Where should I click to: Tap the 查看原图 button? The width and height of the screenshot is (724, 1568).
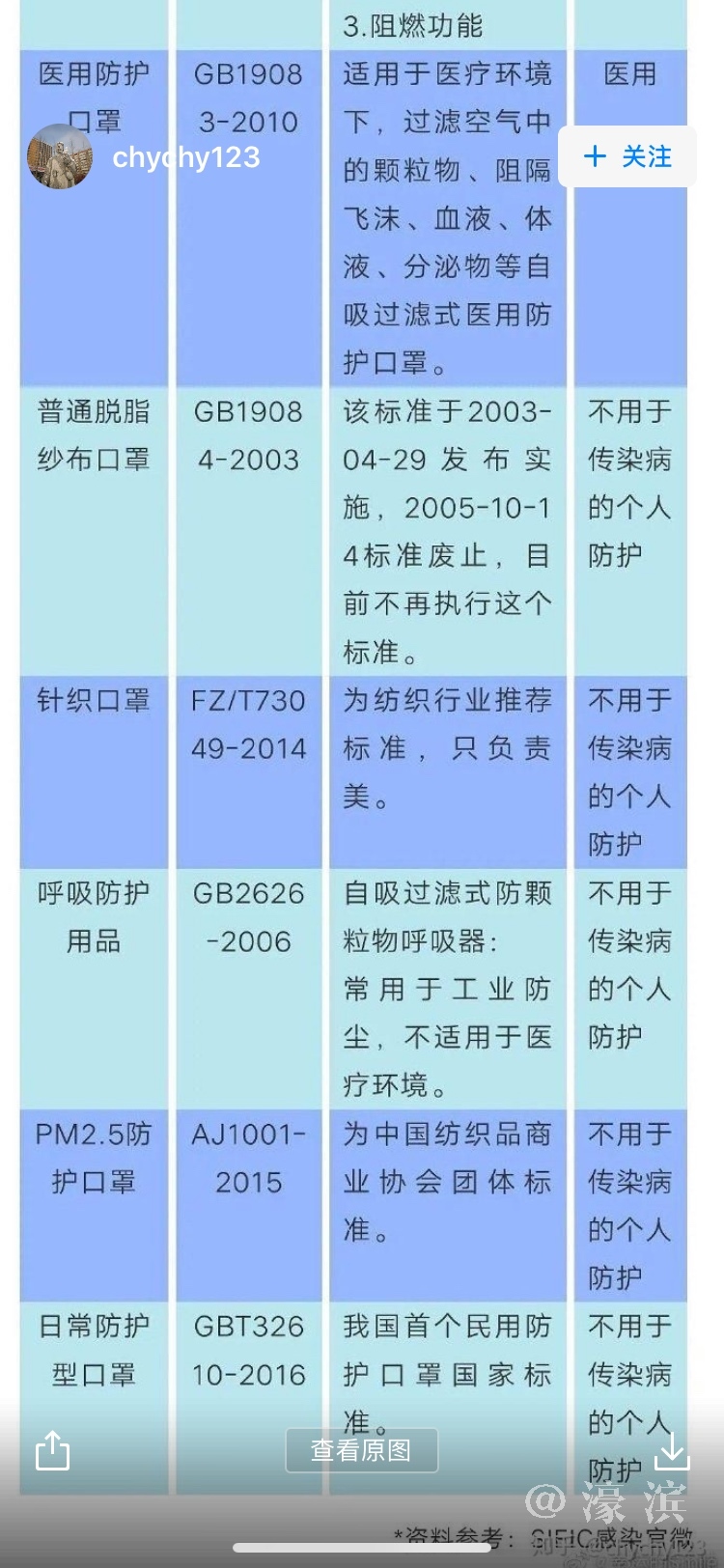(361, 1449)
